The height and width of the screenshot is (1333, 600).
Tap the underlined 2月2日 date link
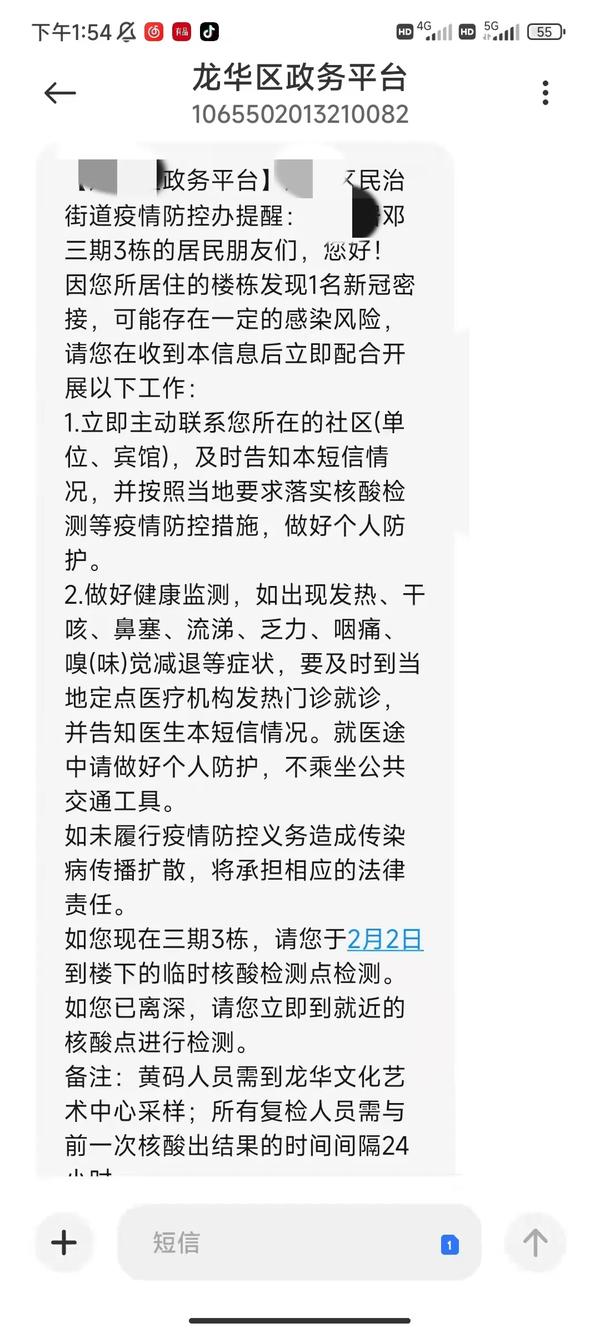(385, 939)
